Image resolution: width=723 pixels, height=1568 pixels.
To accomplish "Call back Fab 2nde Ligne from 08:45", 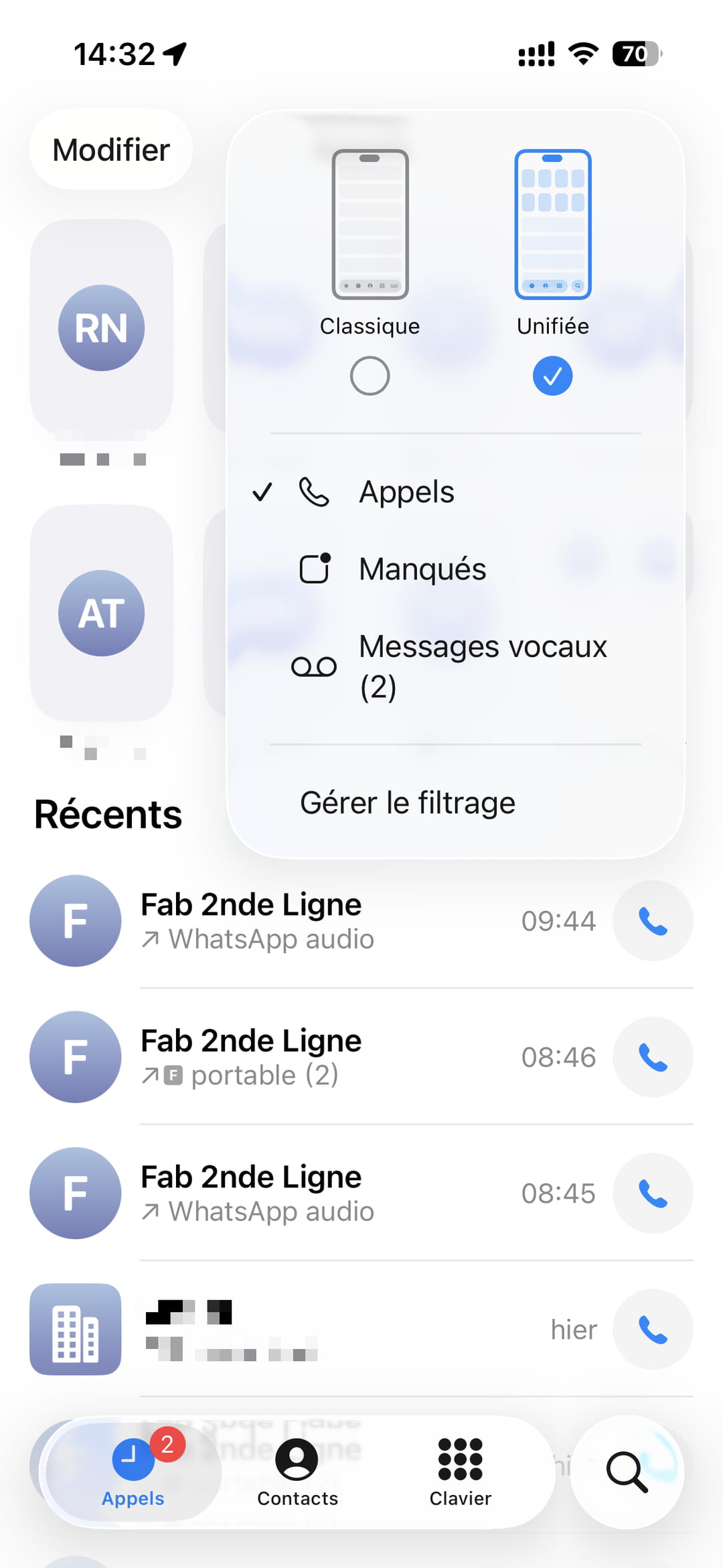I will 653,1193.
